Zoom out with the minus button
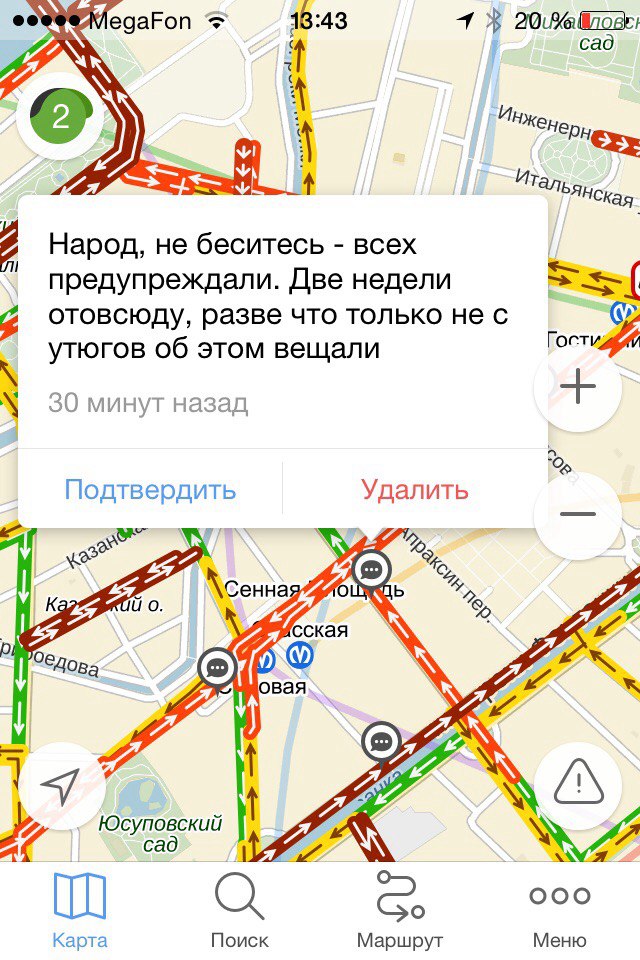This screenshot has height=960, width=640. (x=578, y=515)
